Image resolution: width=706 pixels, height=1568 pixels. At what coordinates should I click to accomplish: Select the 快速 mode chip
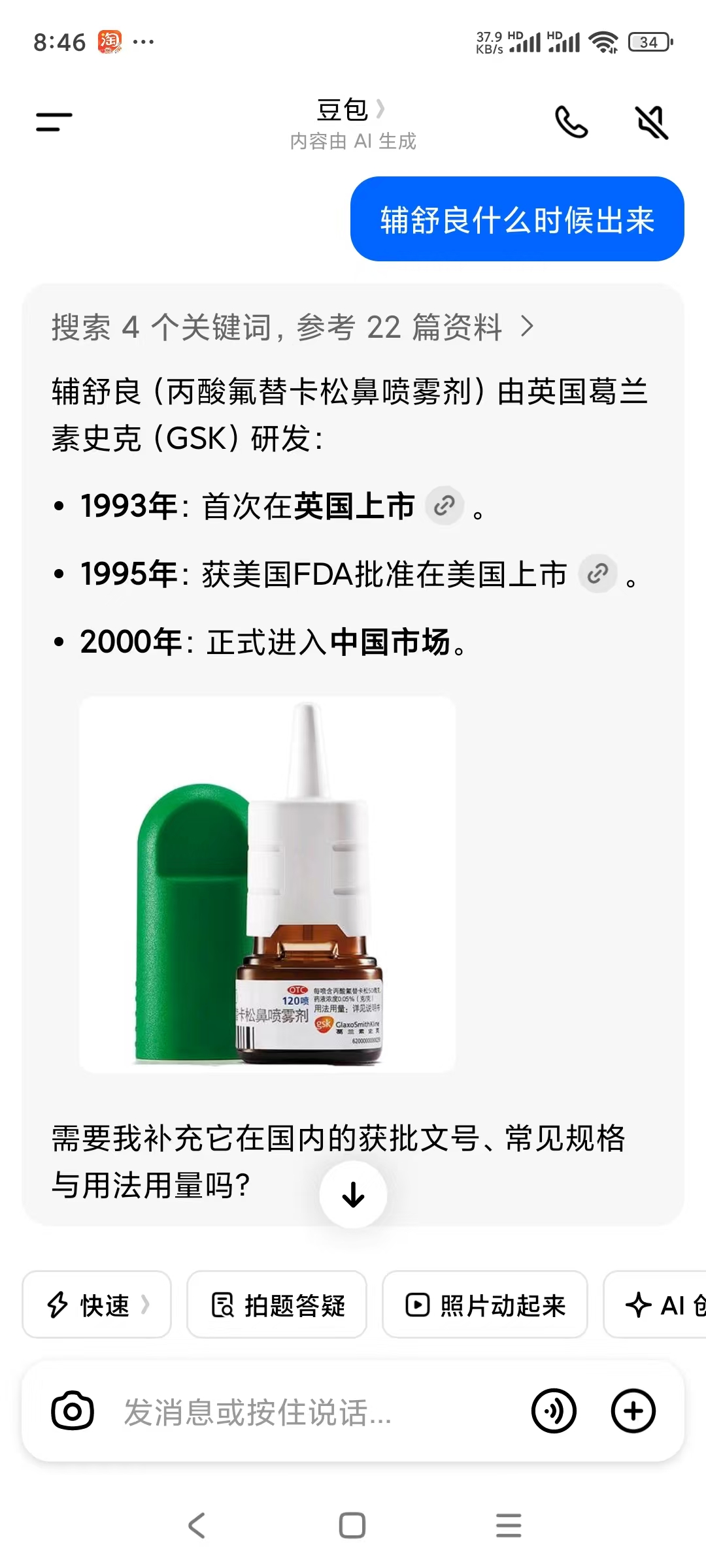[97, 1305]
